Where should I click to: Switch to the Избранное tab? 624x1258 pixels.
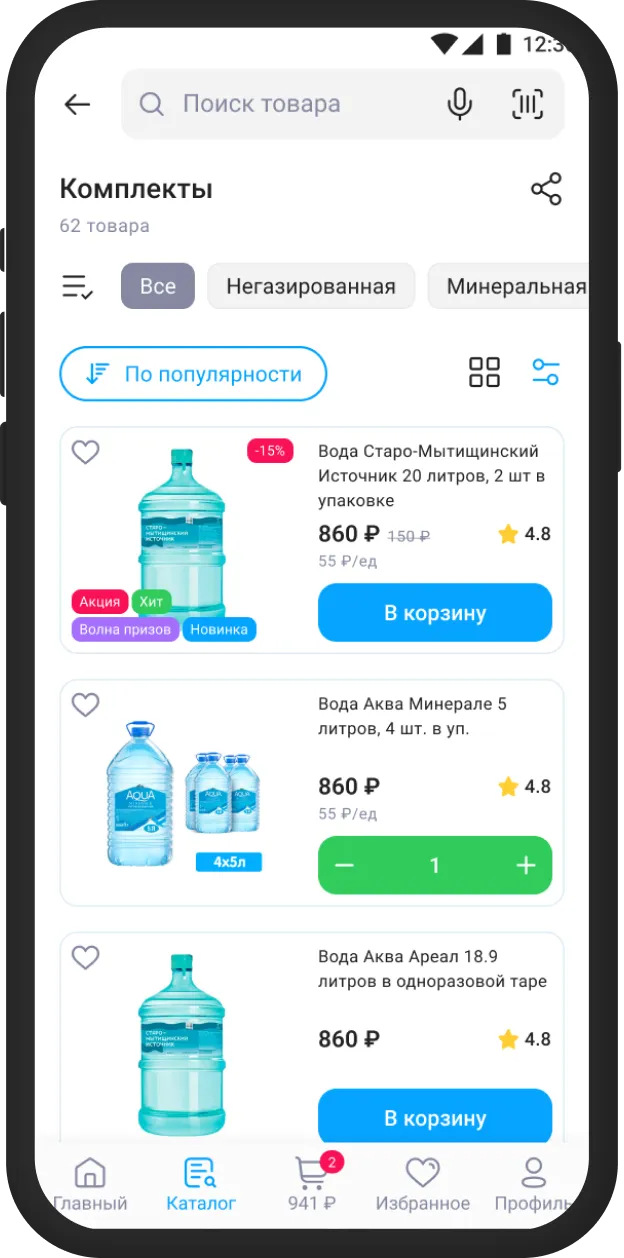(x=422, y=1185)
